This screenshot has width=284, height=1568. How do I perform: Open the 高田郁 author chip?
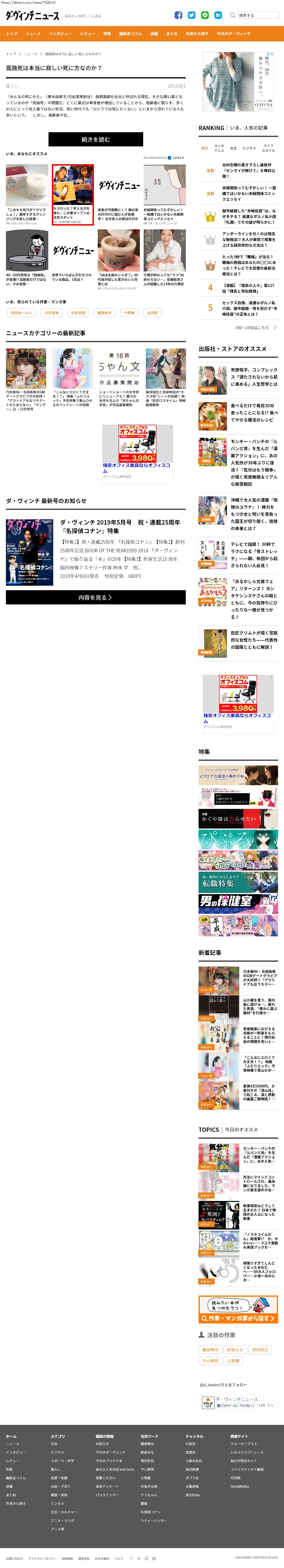152,313
